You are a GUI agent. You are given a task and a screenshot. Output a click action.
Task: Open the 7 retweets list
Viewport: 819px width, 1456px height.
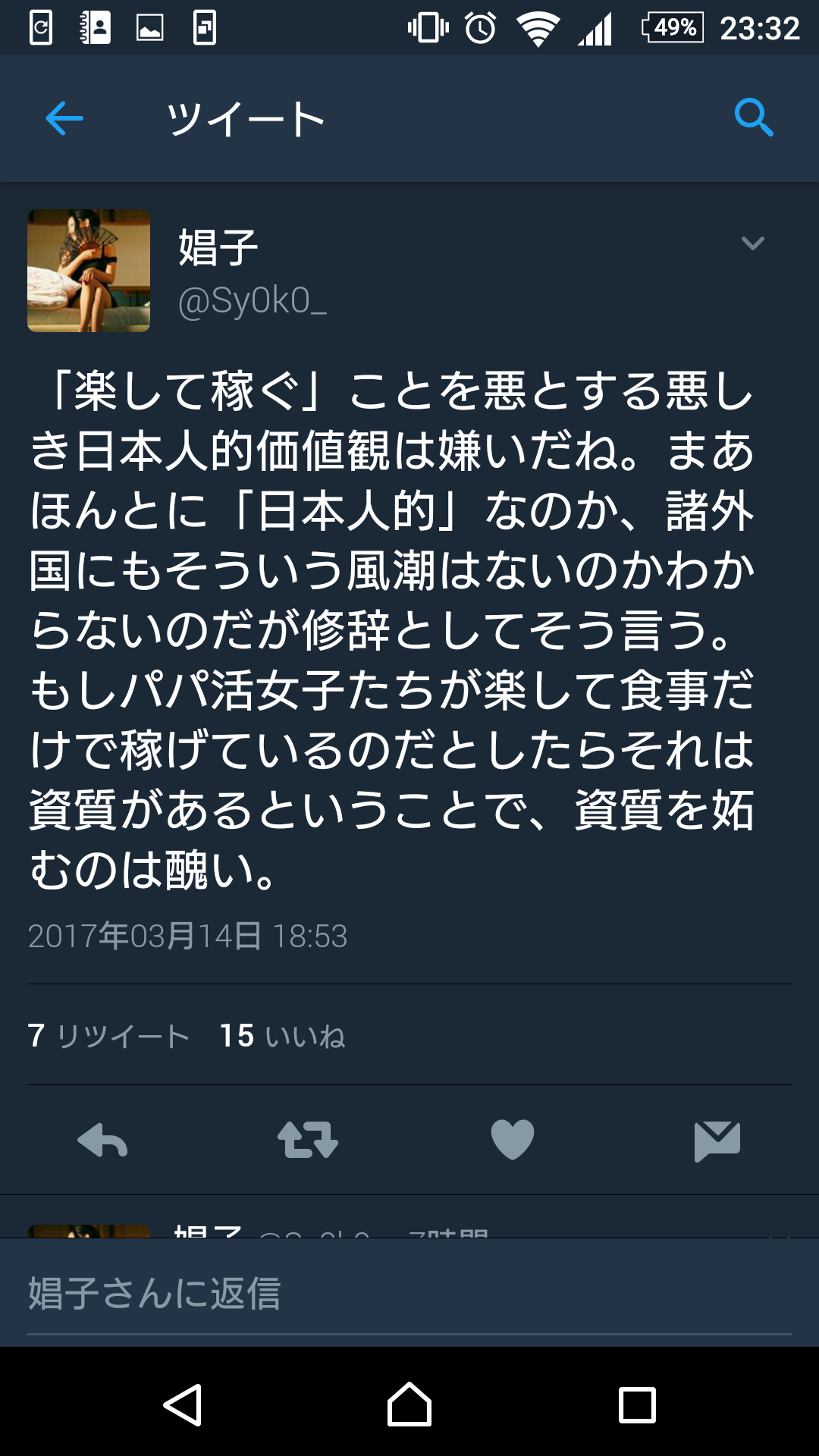point(109,1036)
